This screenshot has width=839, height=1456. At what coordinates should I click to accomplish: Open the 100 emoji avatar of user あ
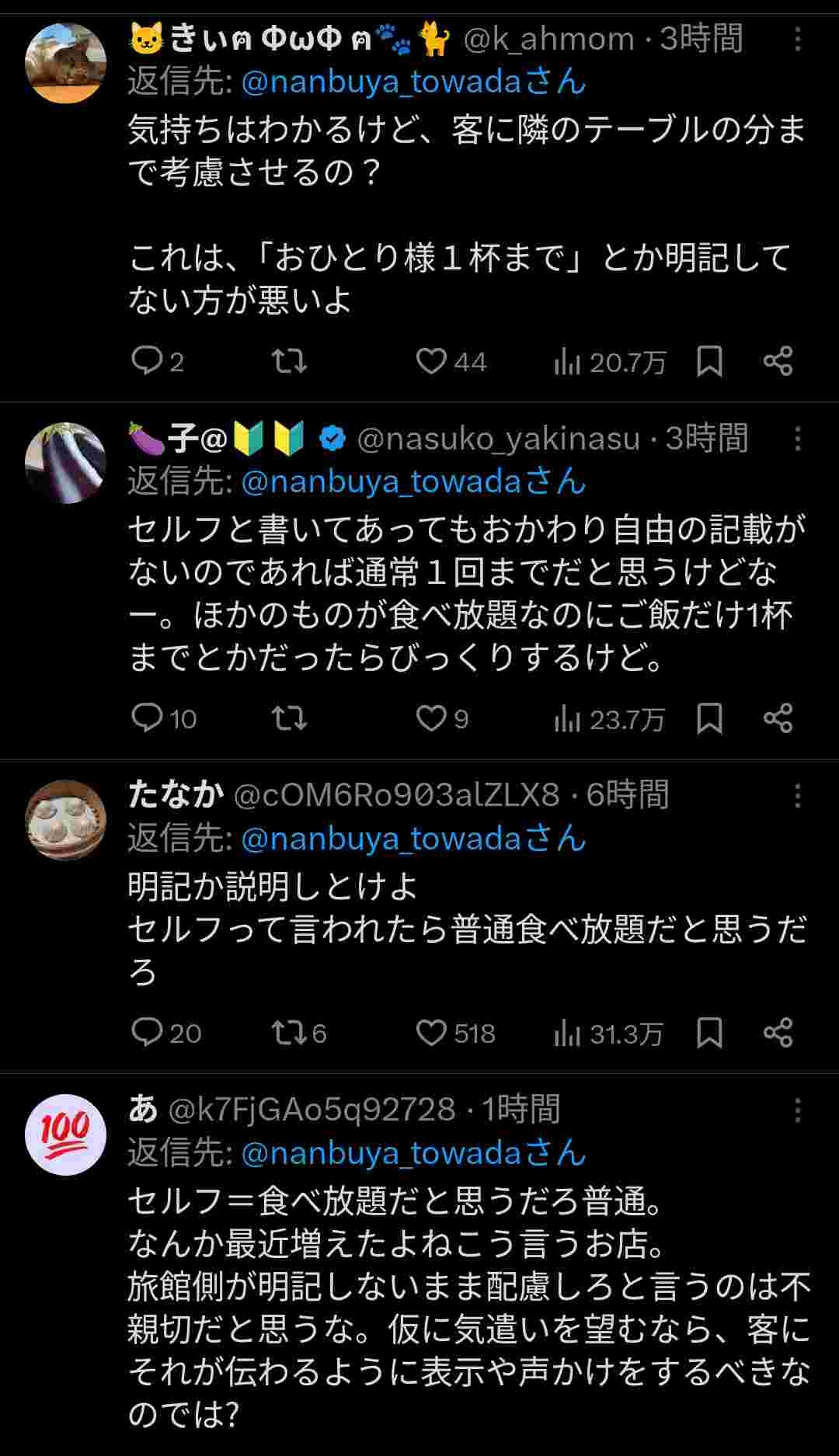pos(65,1135)
